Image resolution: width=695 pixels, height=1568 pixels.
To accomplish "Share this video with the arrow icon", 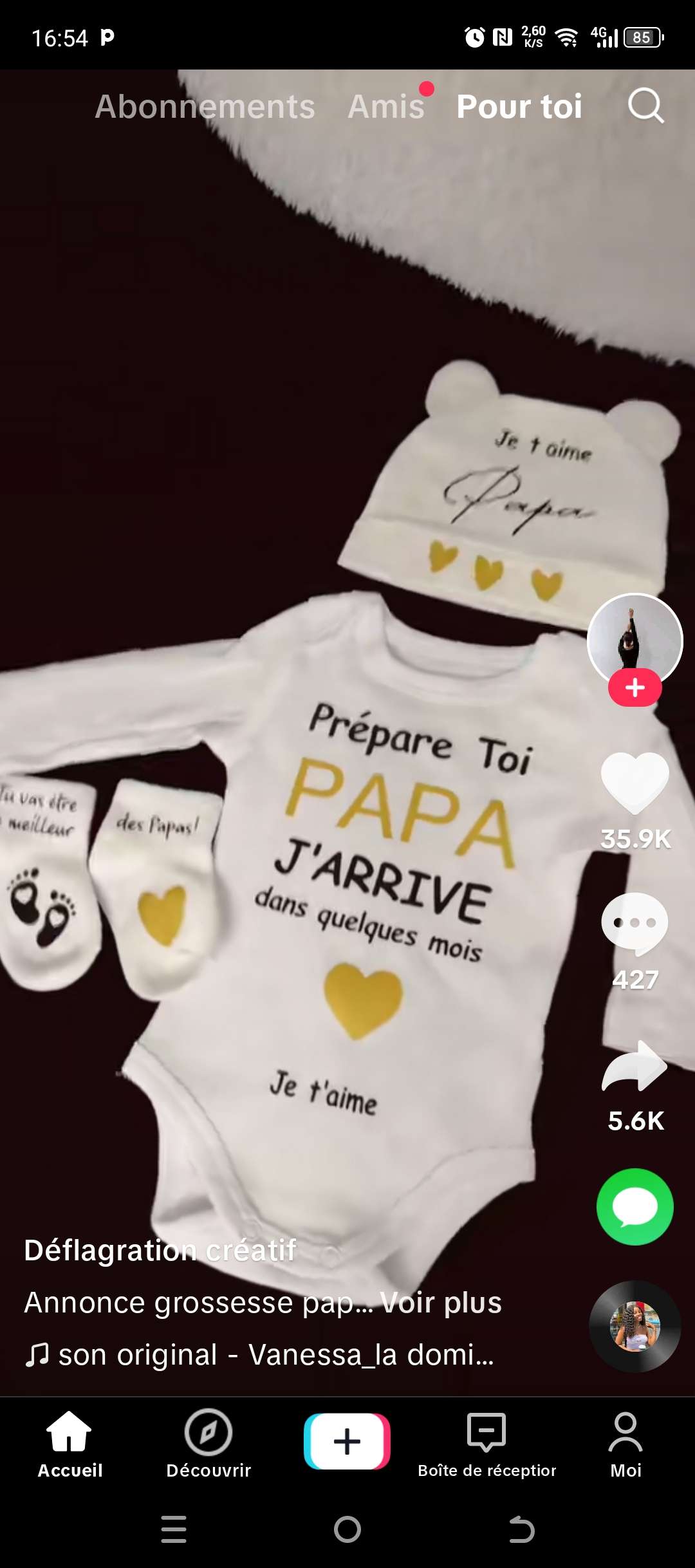I will (635, 1067).
